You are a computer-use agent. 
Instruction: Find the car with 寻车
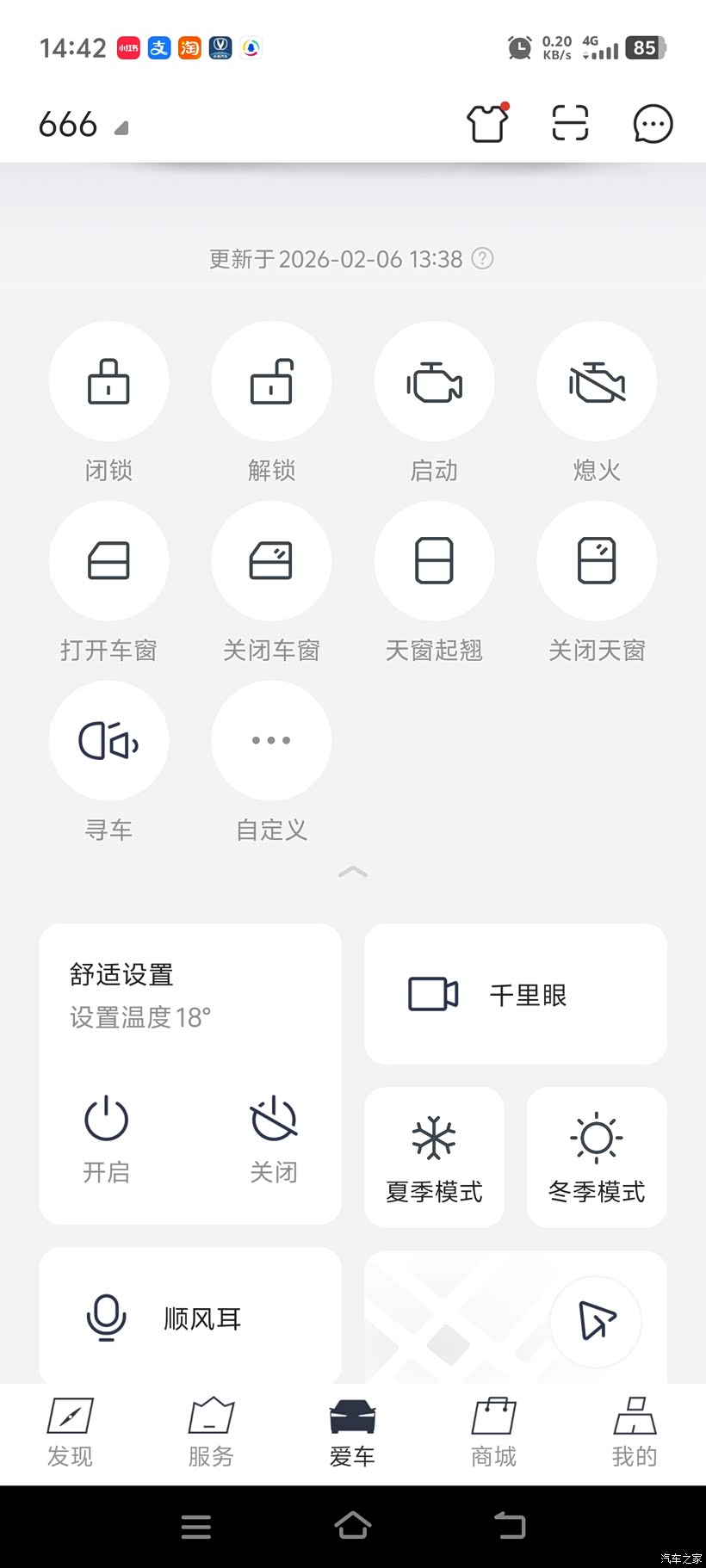108,741
